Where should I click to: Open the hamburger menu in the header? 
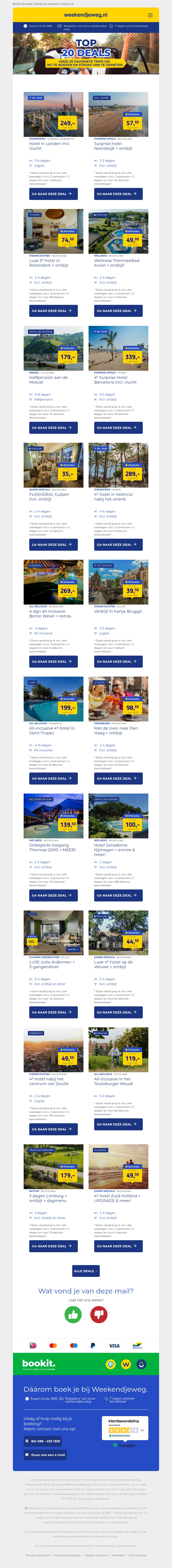(150, 15)
